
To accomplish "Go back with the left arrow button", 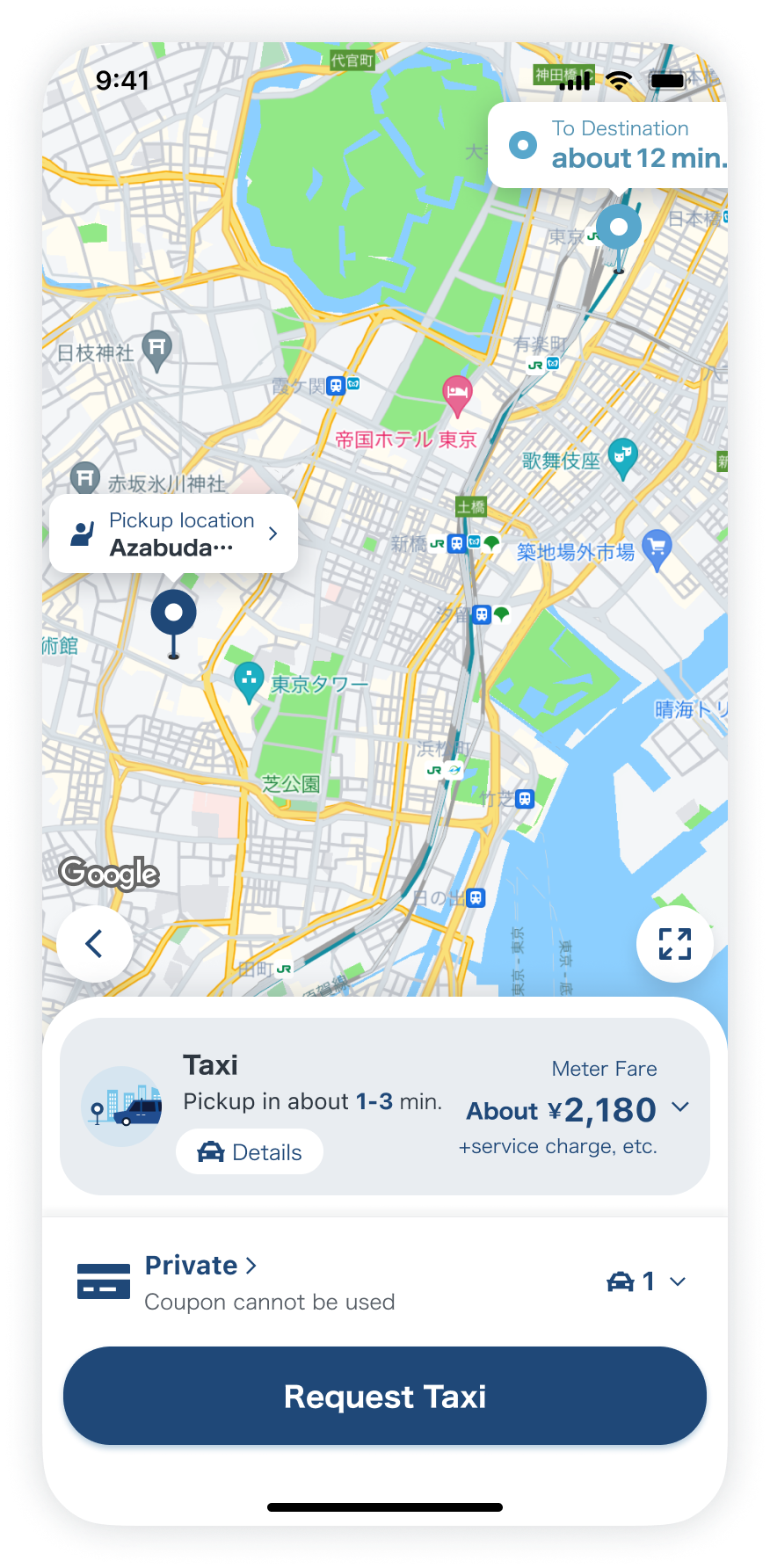I will click(x=95, y=944).
